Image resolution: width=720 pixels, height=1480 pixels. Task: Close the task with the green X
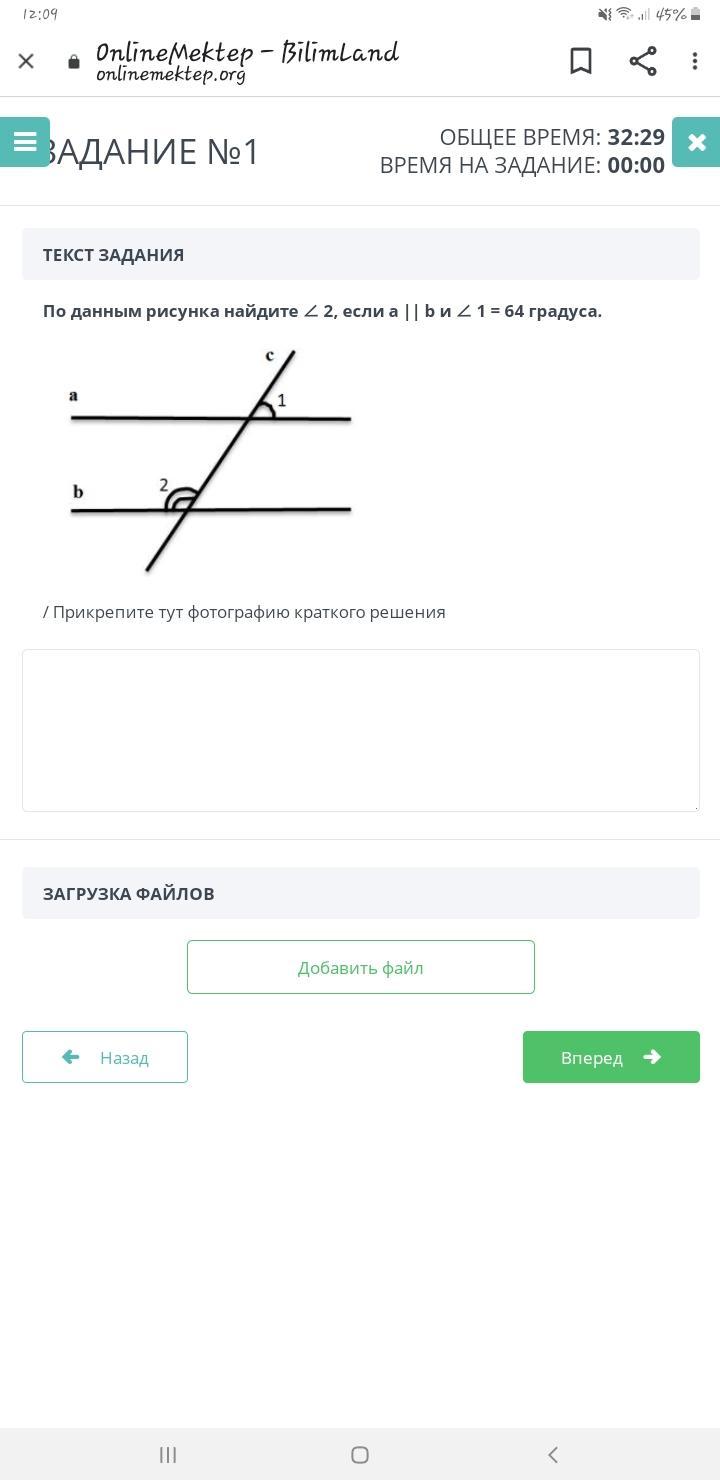coord(696,142)
